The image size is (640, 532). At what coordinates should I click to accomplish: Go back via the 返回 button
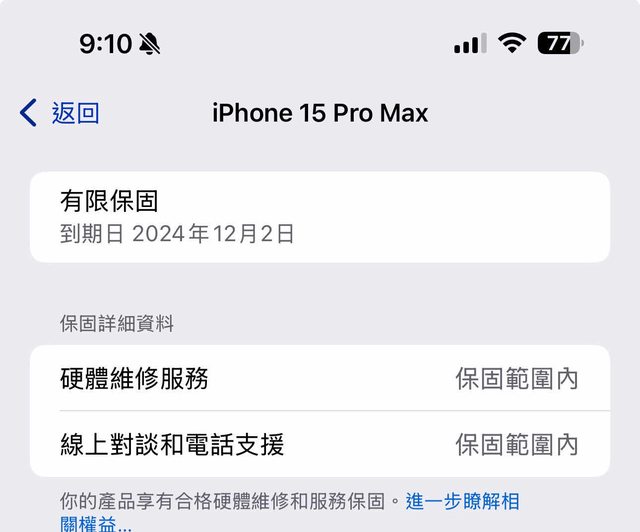[60, 113]
